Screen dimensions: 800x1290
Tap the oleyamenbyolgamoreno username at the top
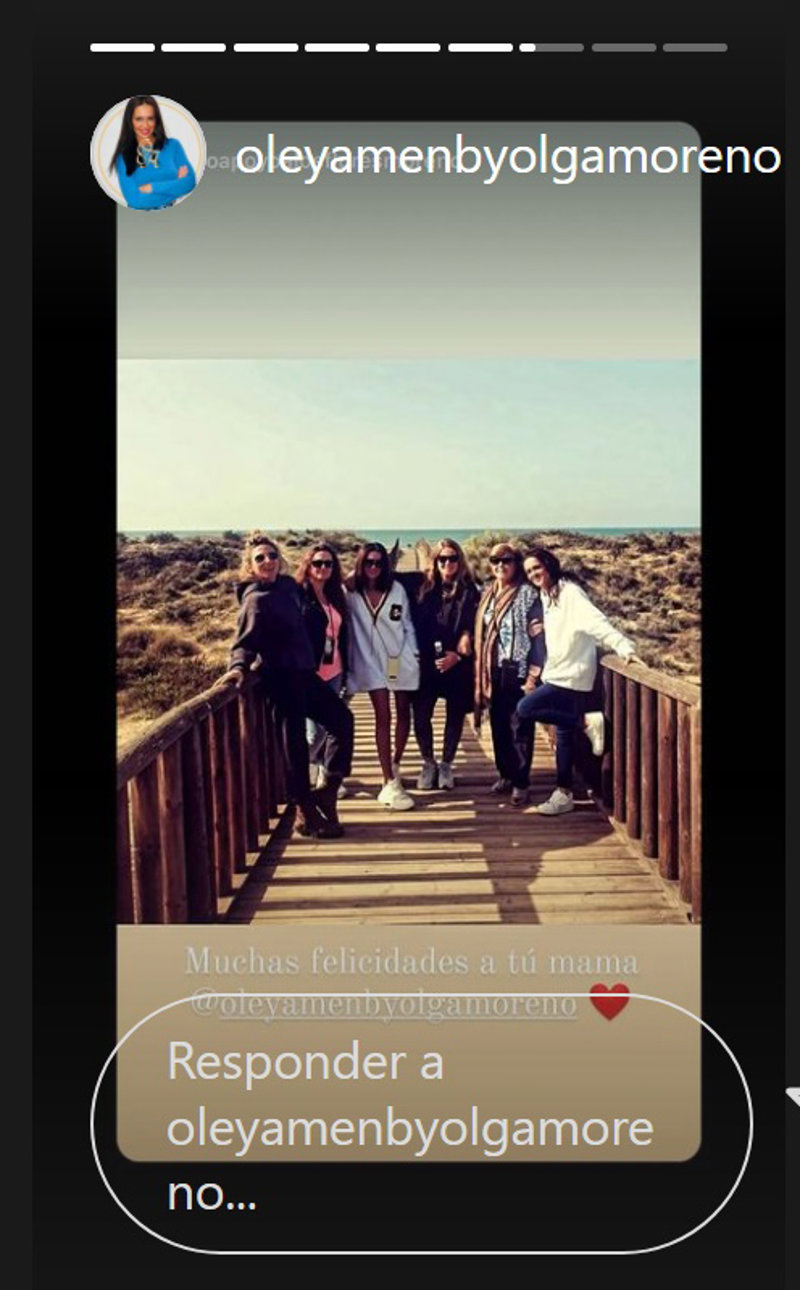tap(506, 157)
